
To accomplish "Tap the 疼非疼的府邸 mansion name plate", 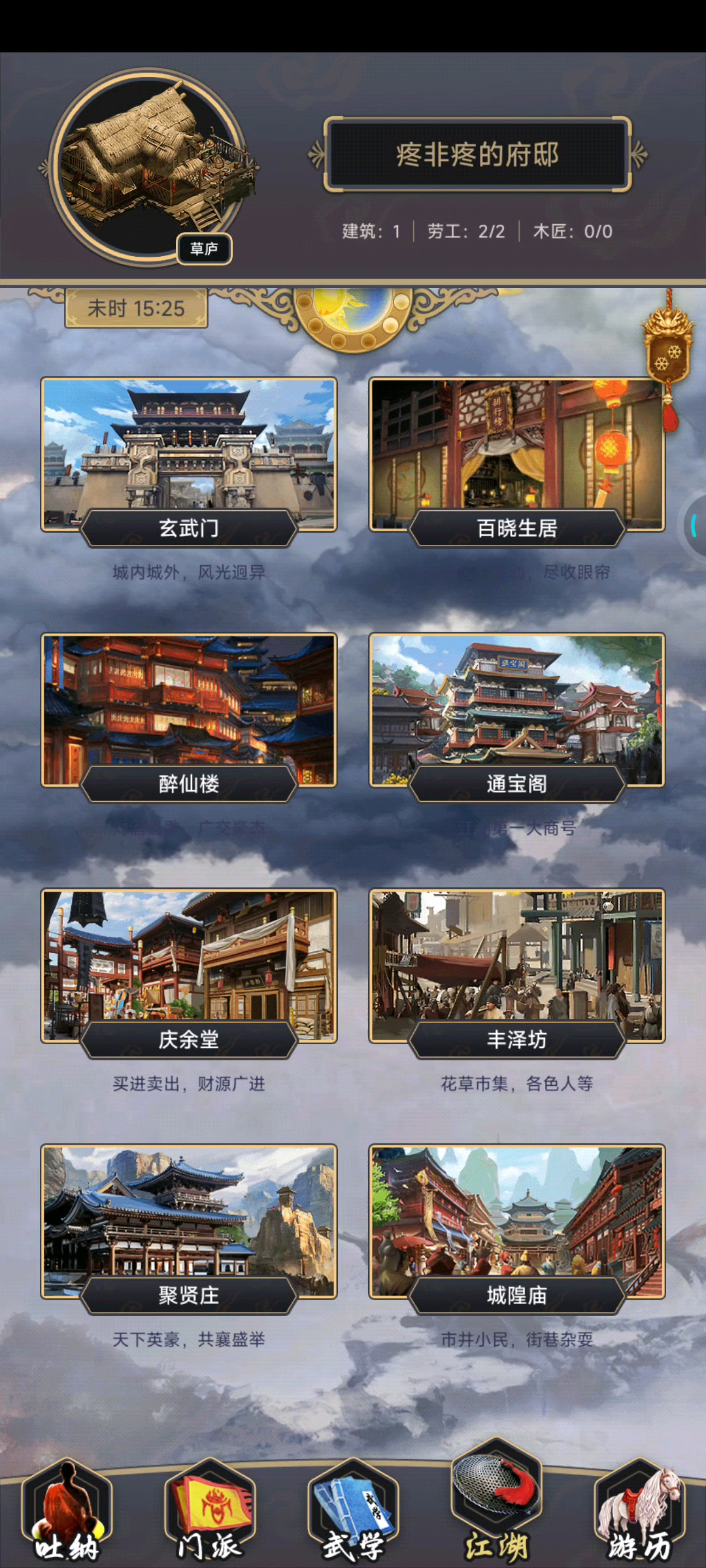I will [x=477, y=155].
